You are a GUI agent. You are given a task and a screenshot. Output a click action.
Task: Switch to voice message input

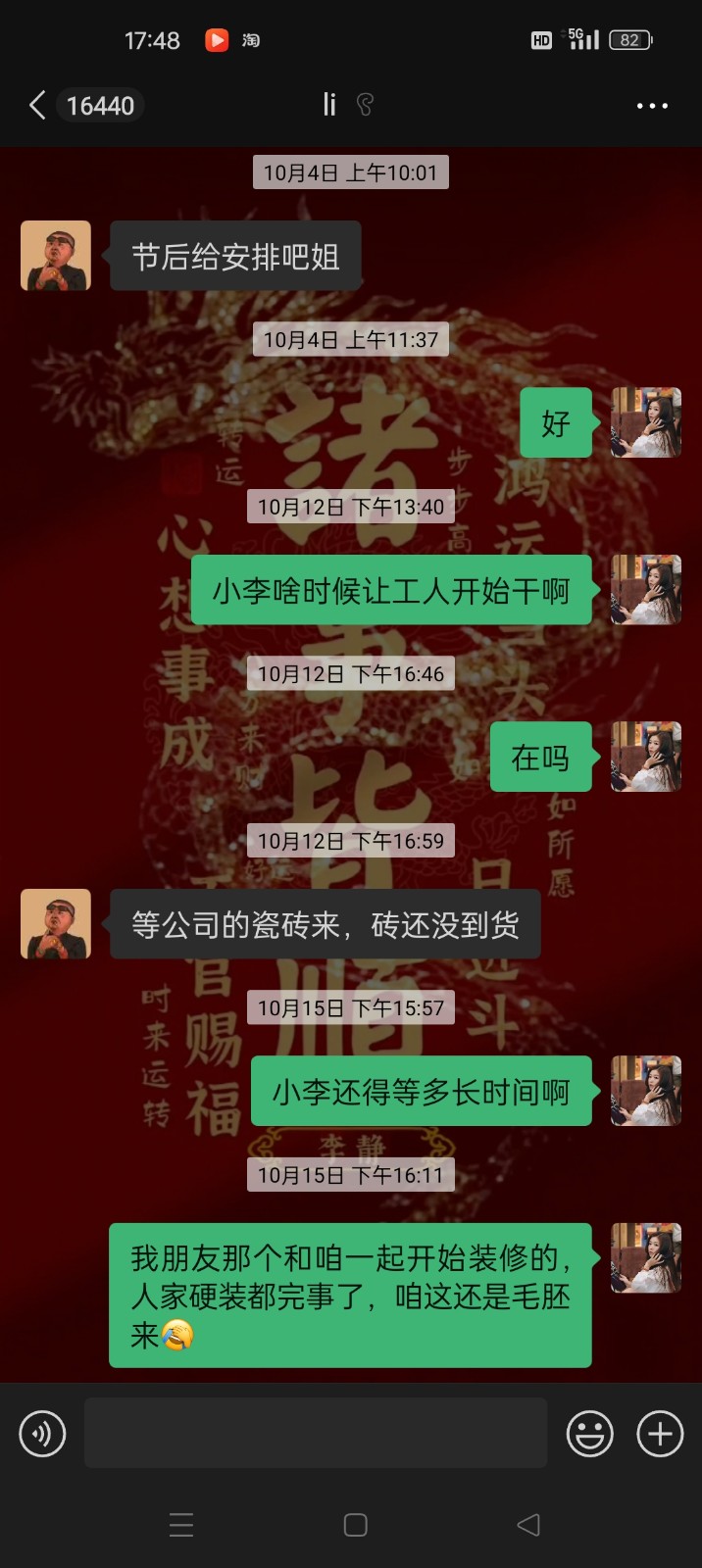[x=42, y=1434]
